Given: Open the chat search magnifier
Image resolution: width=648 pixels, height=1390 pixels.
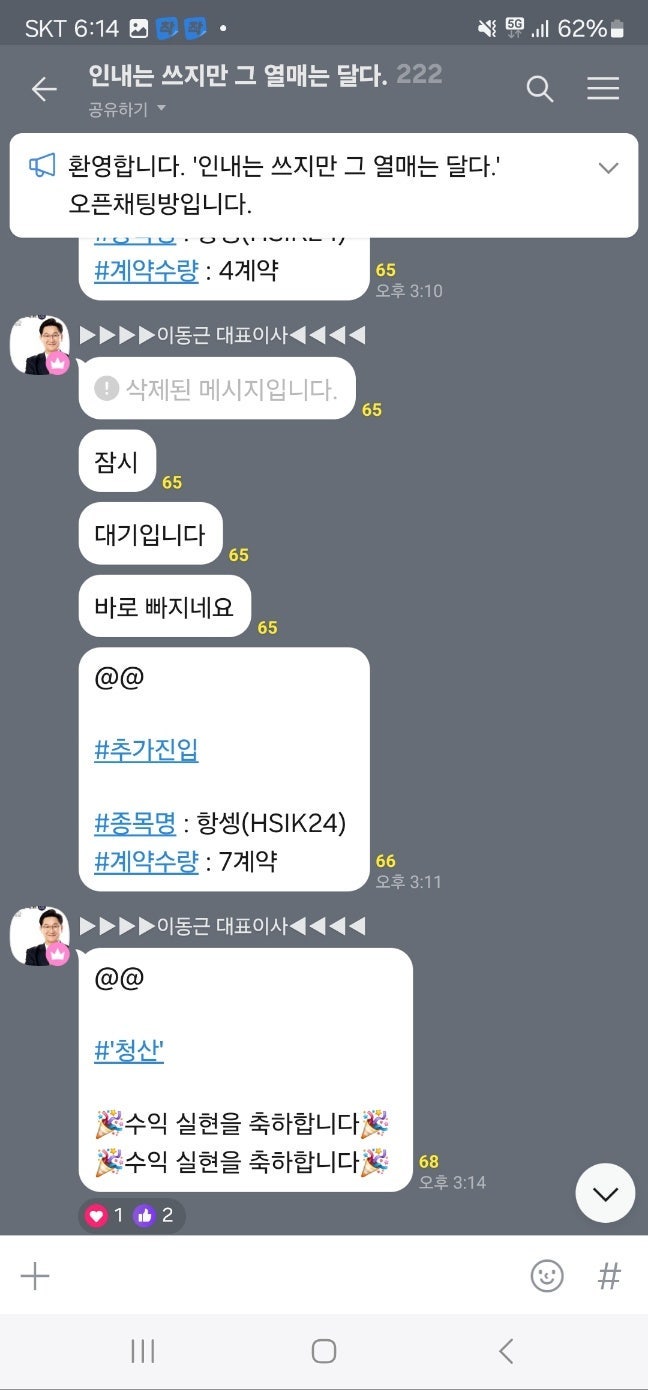Looking at the screenshot, I should pos(540,89).
